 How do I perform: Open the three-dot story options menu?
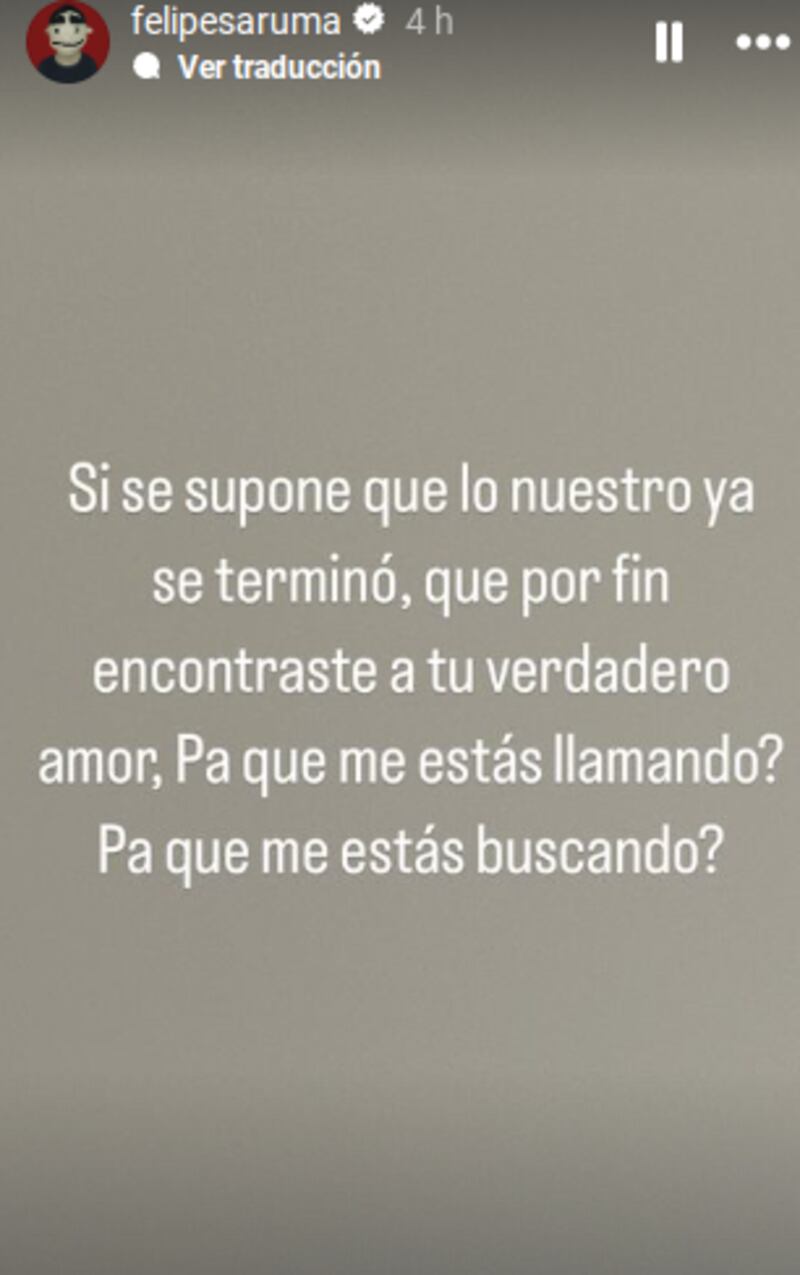coord(763,42)
